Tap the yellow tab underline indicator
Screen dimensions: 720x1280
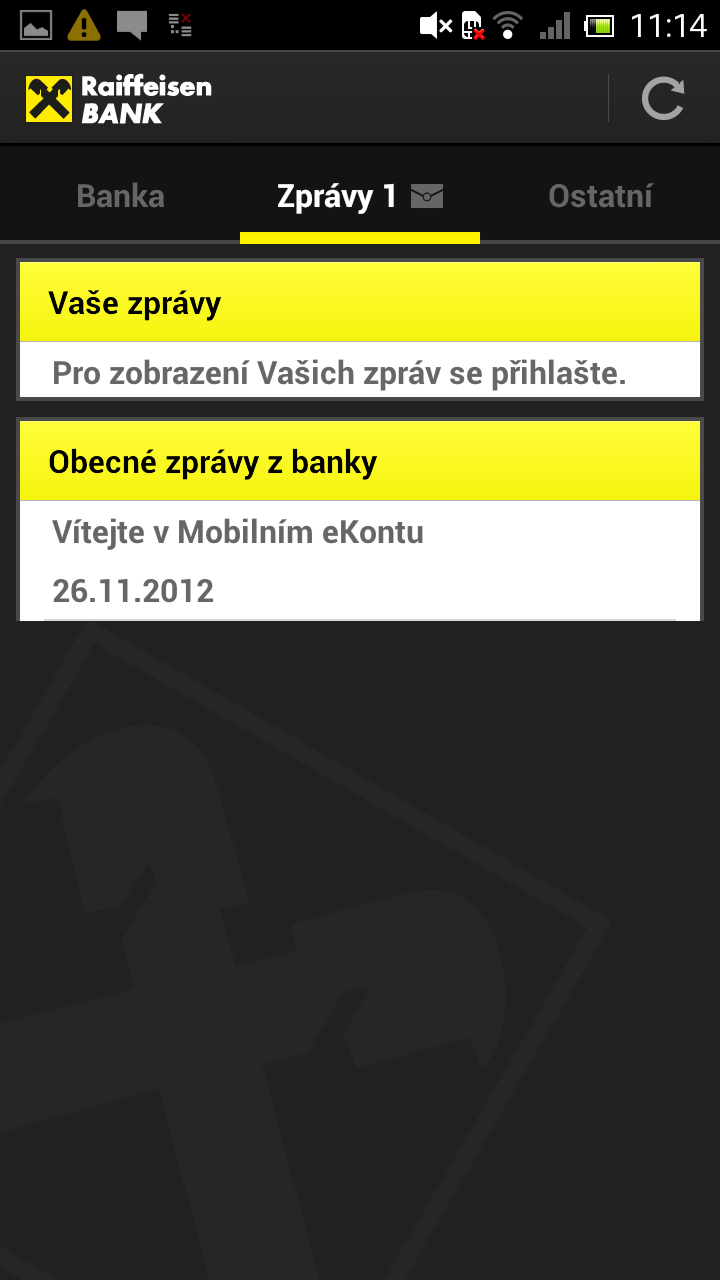click(360, 237)
